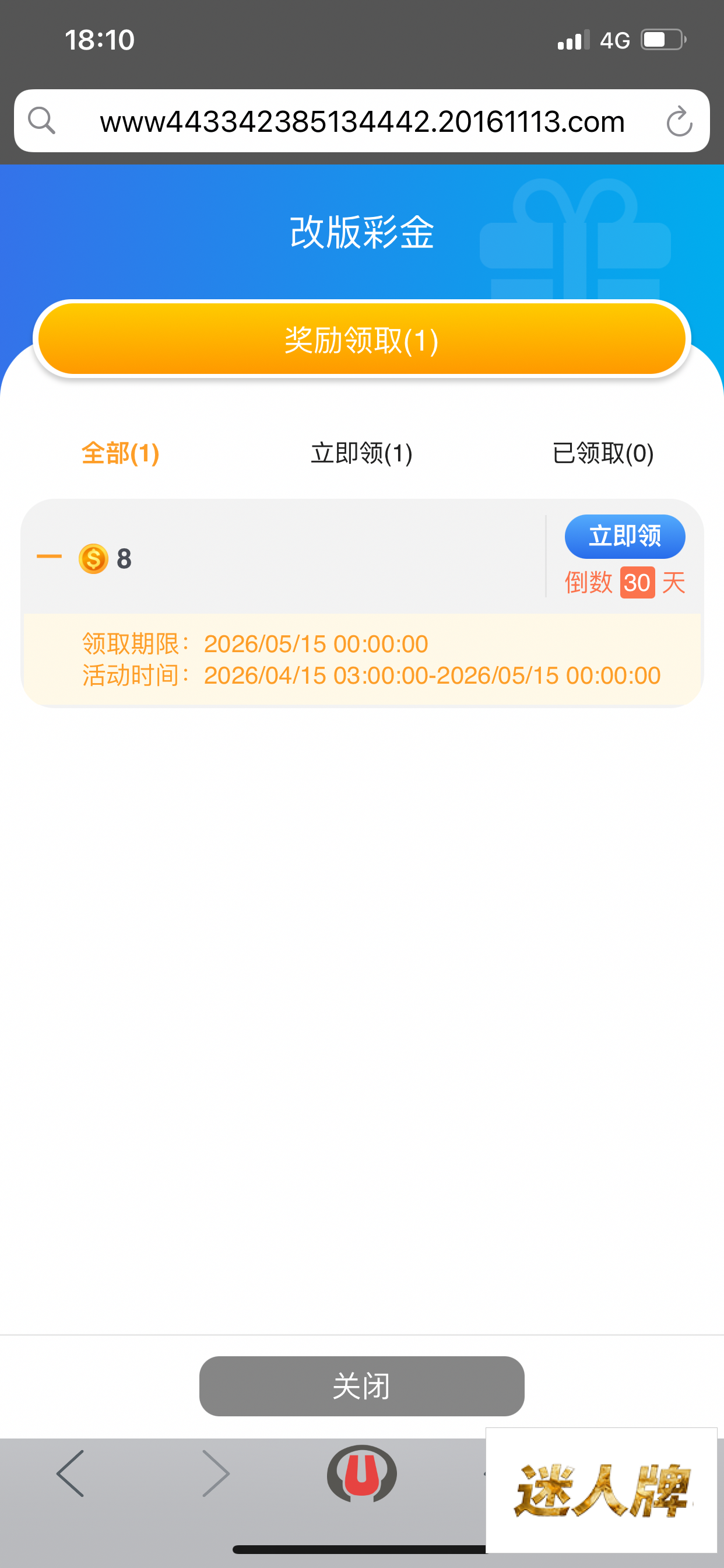Search using the magnifier icon

coord(41,121)
